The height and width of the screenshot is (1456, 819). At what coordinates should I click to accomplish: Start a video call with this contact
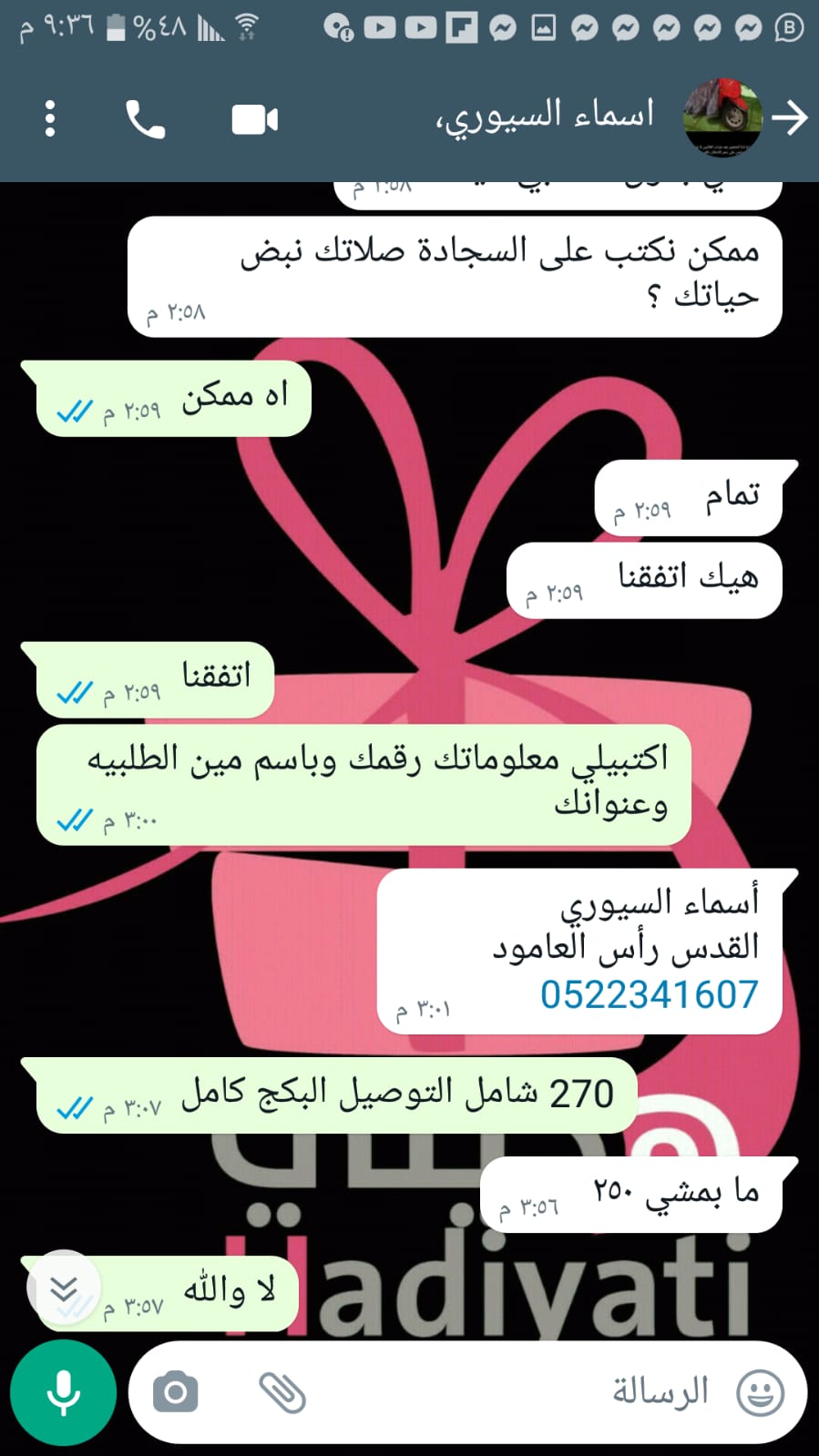(x=254, y=119)
